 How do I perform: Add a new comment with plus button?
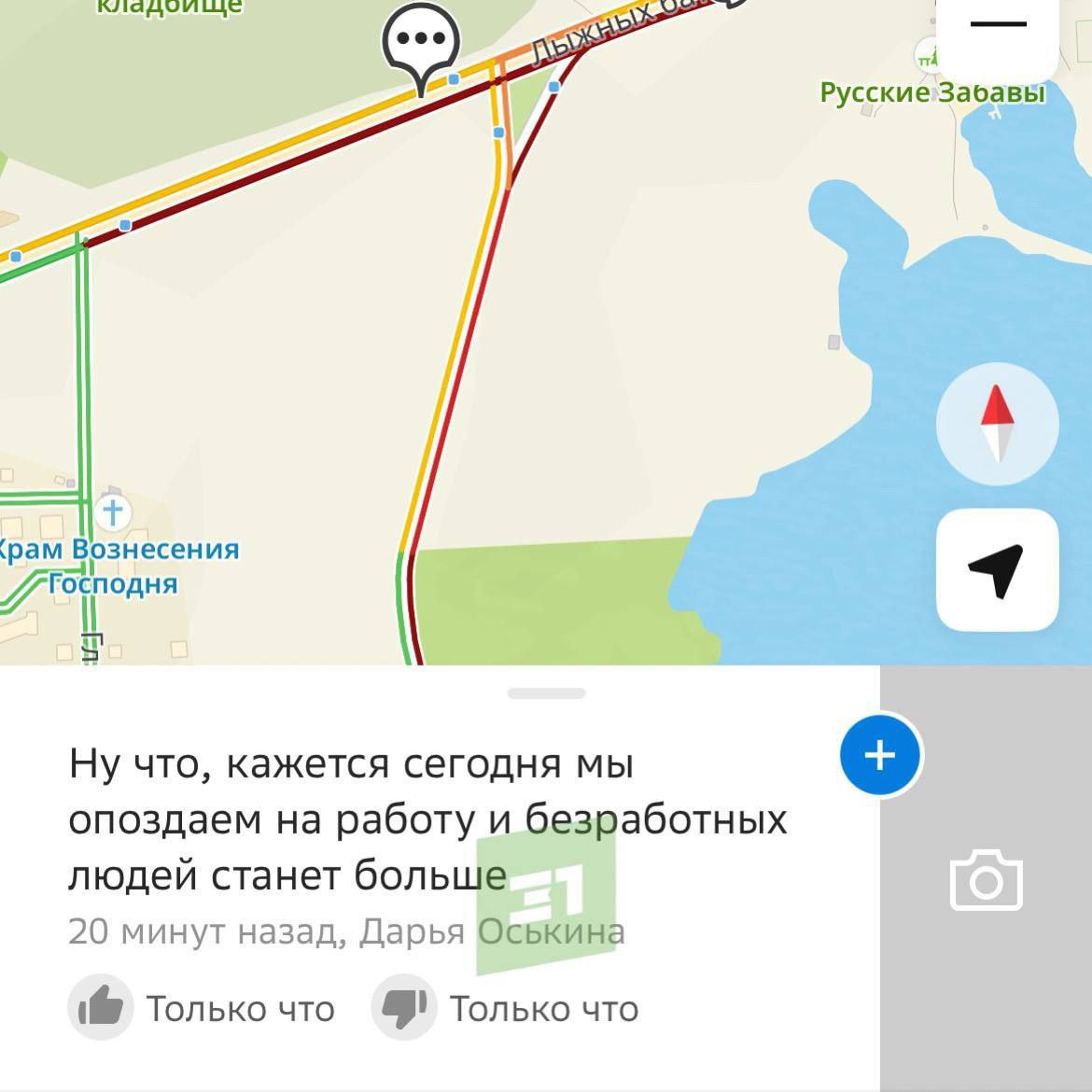(880, 755)
